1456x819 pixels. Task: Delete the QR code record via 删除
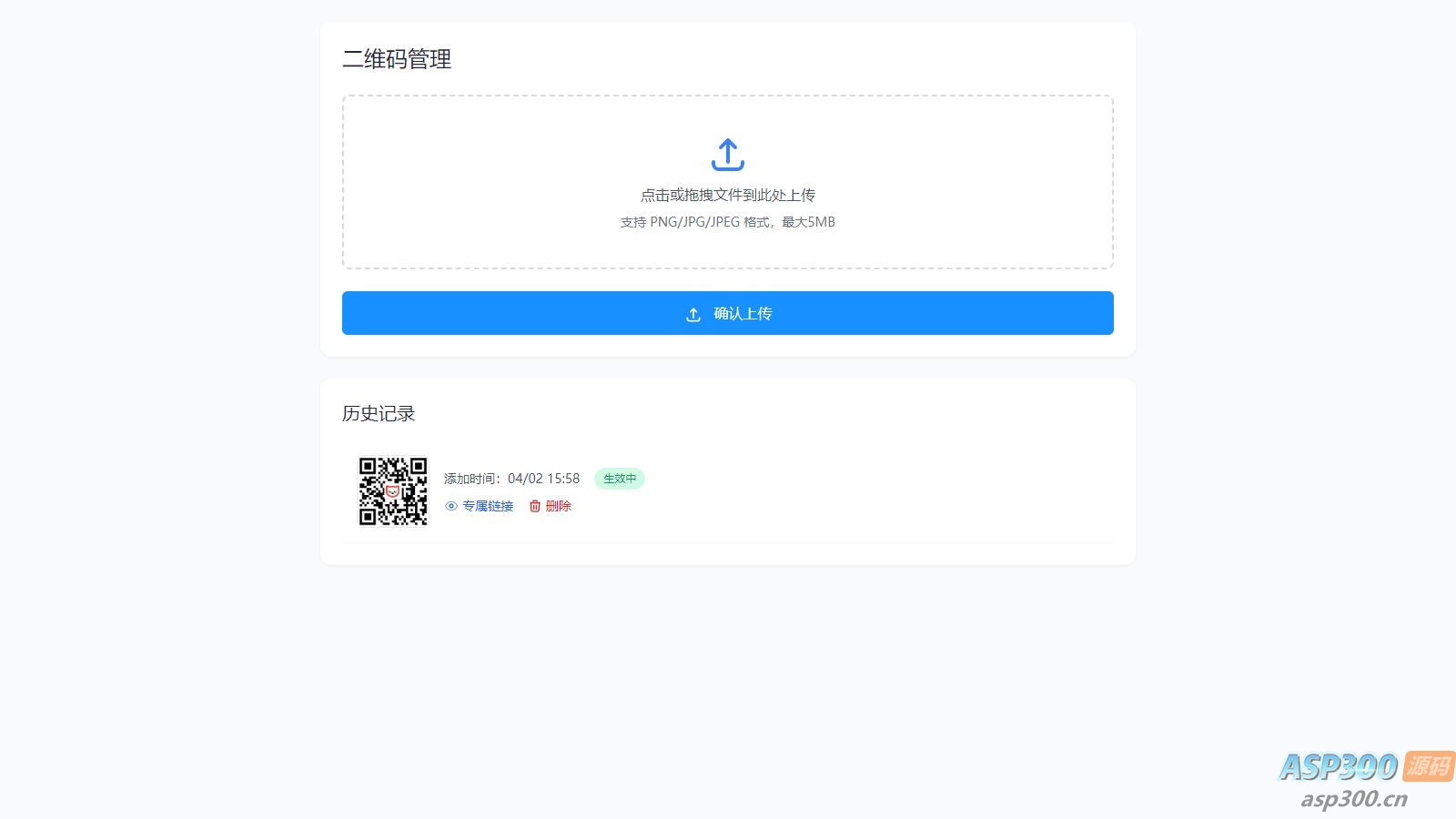click(551, 506)
